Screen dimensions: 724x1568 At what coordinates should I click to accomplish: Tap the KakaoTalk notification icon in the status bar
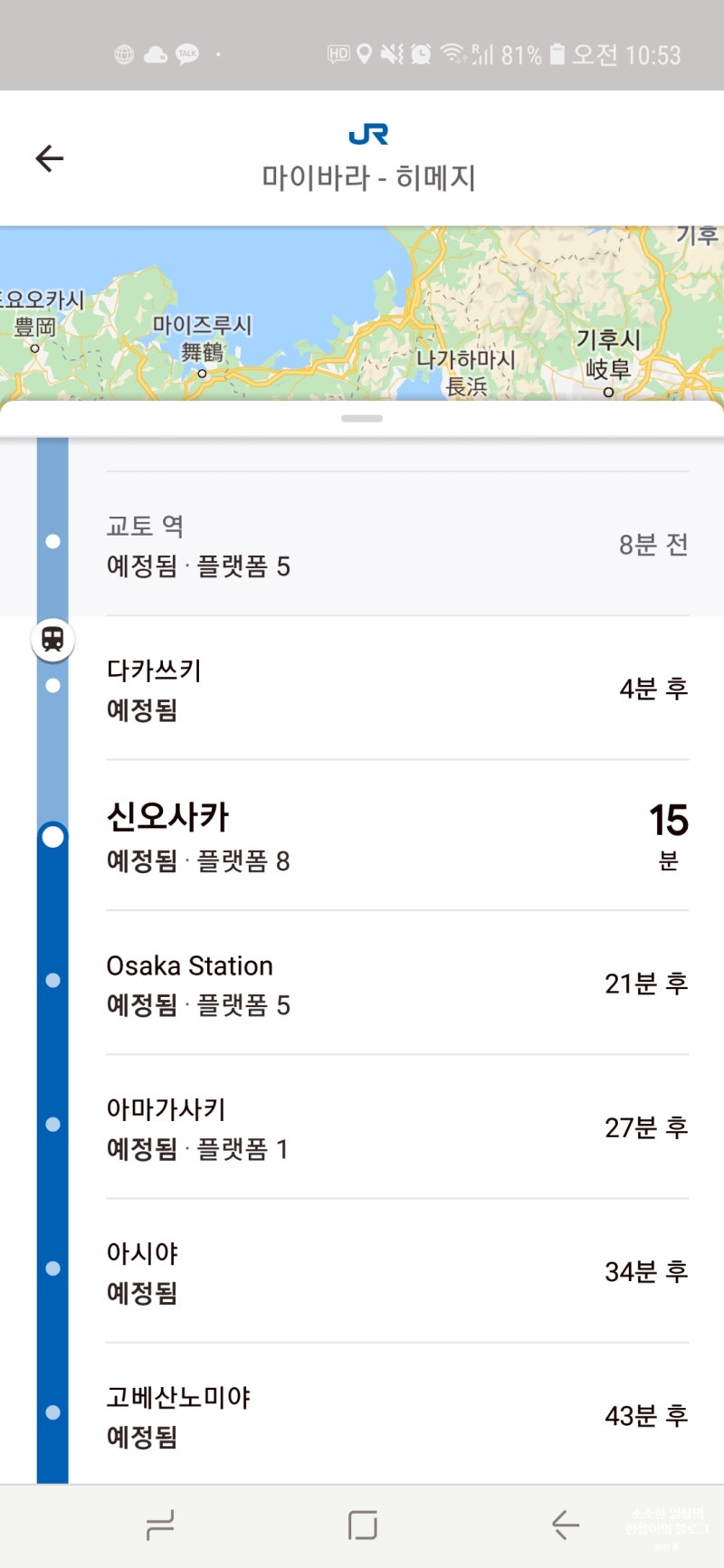point(186,53)
